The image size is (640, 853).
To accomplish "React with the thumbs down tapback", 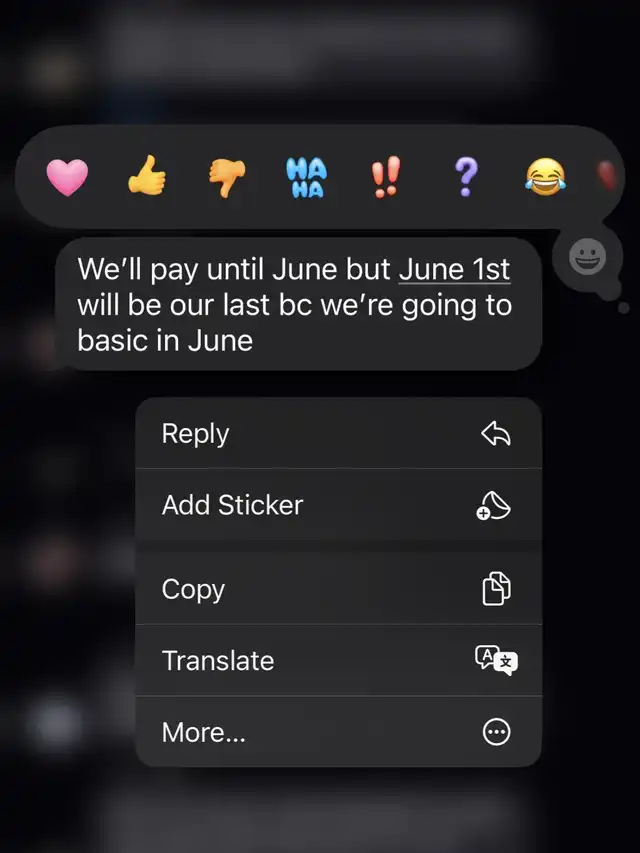I will click(227, 179).
